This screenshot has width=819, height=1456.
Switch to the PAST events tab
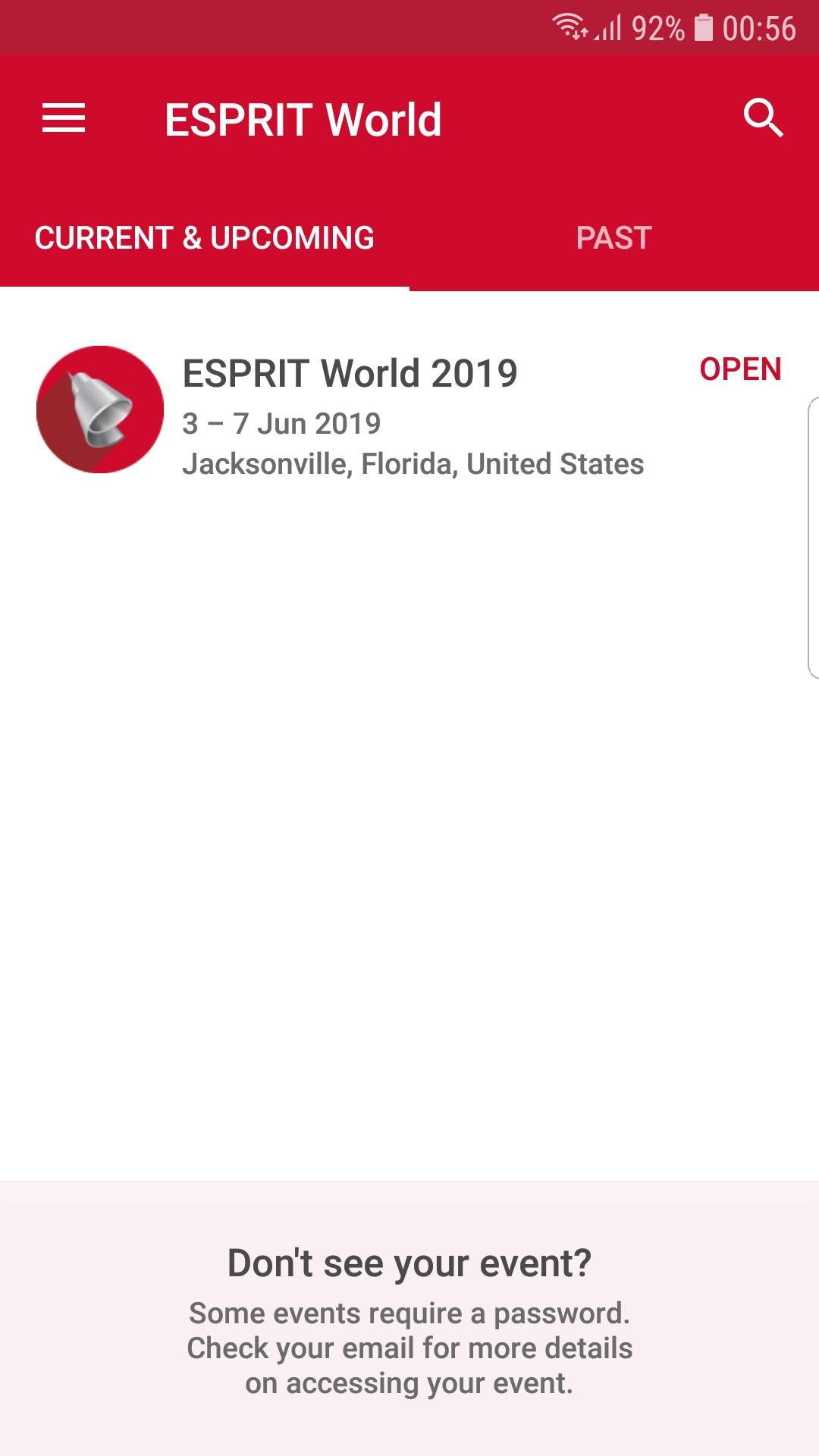[x=613, y=237]
